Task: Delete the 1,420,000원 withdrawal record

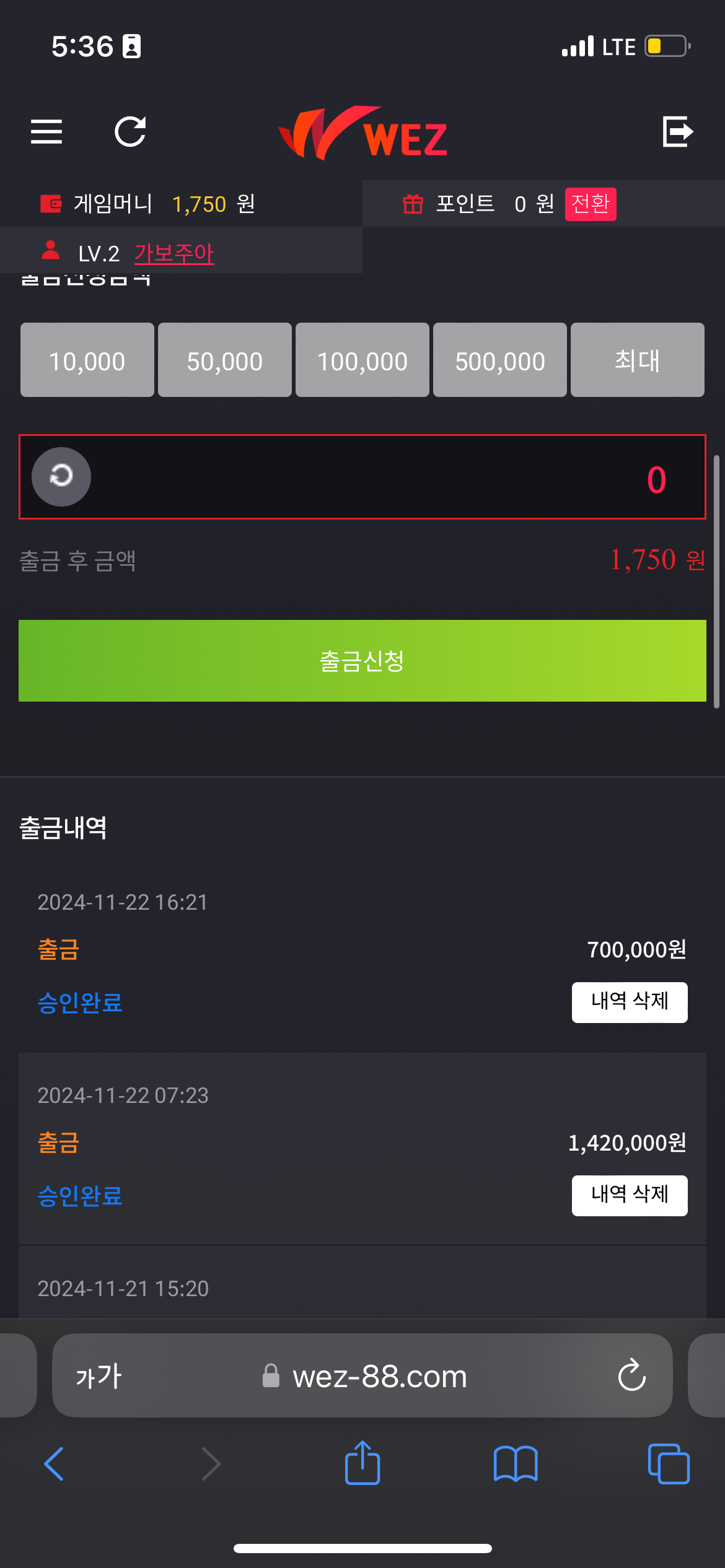Action: point(630,1195)
